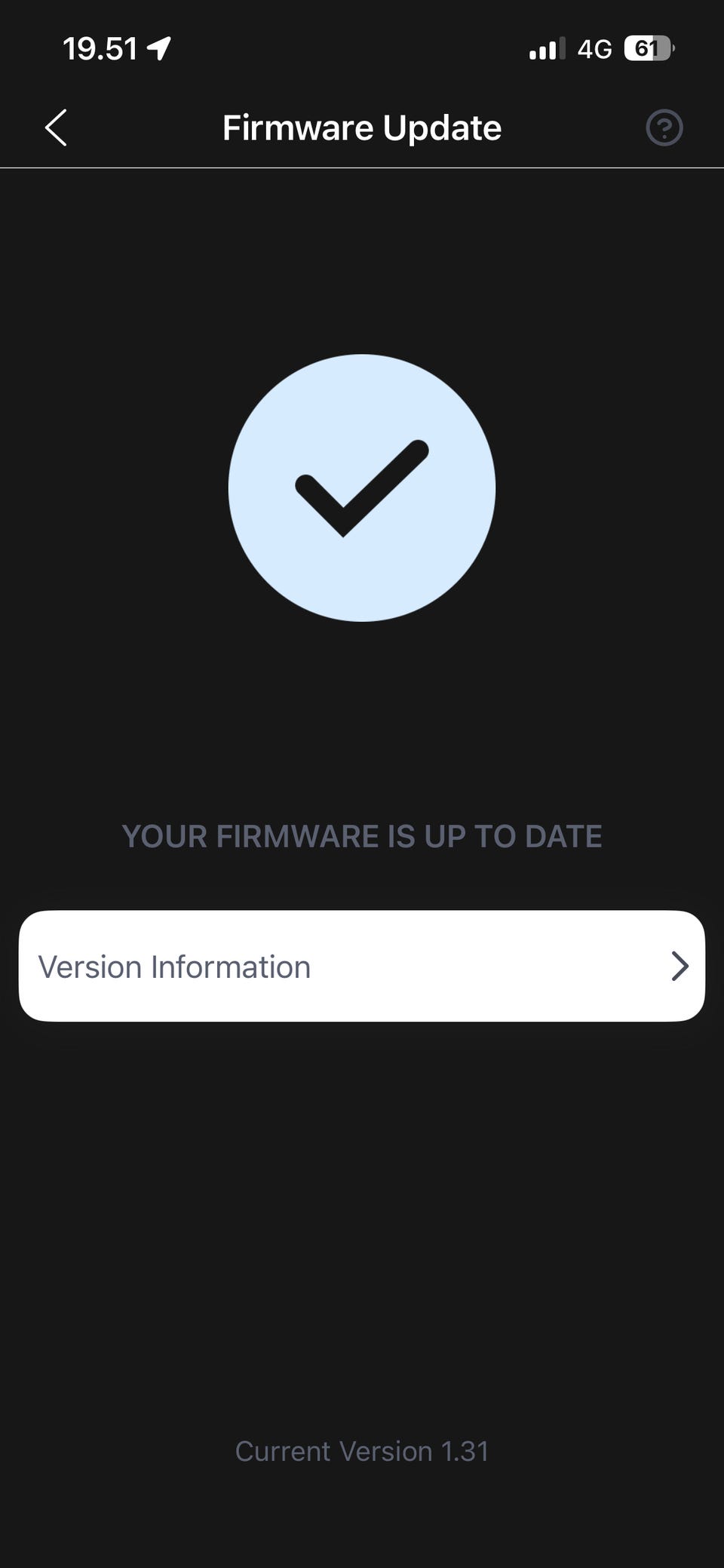The height and width of the screenshot is (1568, 724).
Task: Open the Version Information row
Action: [362, 966]
